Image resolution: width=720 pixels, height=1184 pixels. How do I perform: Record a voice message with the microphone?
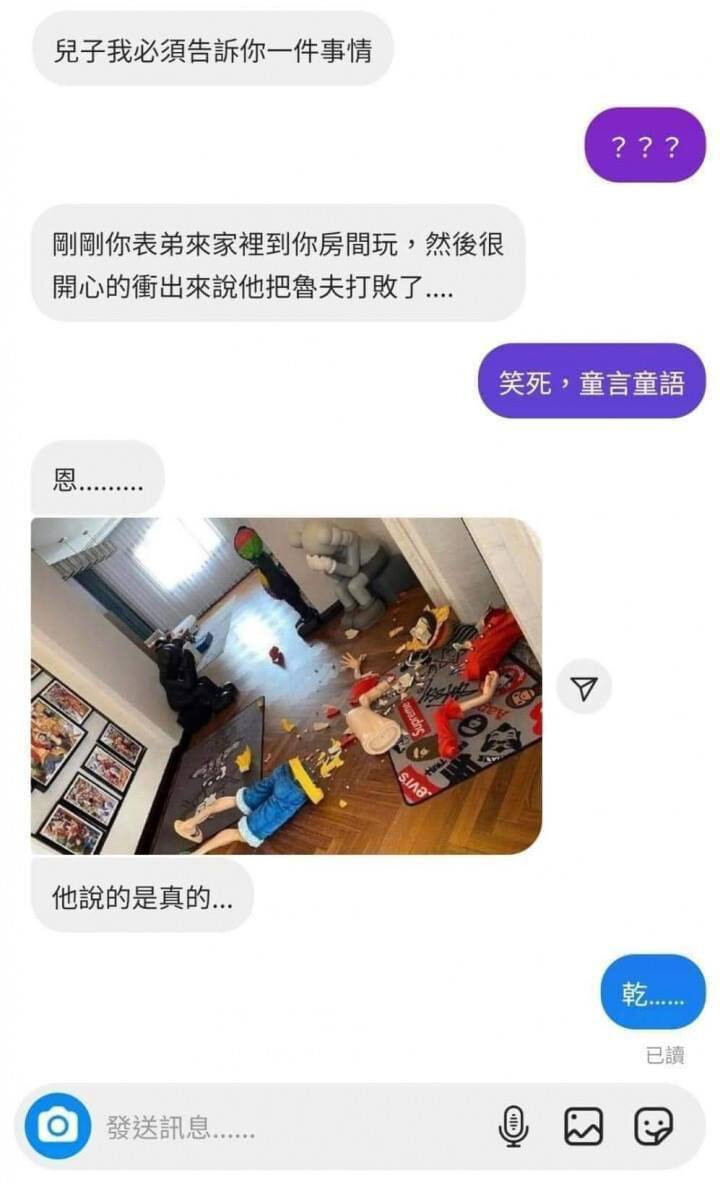513,1127
